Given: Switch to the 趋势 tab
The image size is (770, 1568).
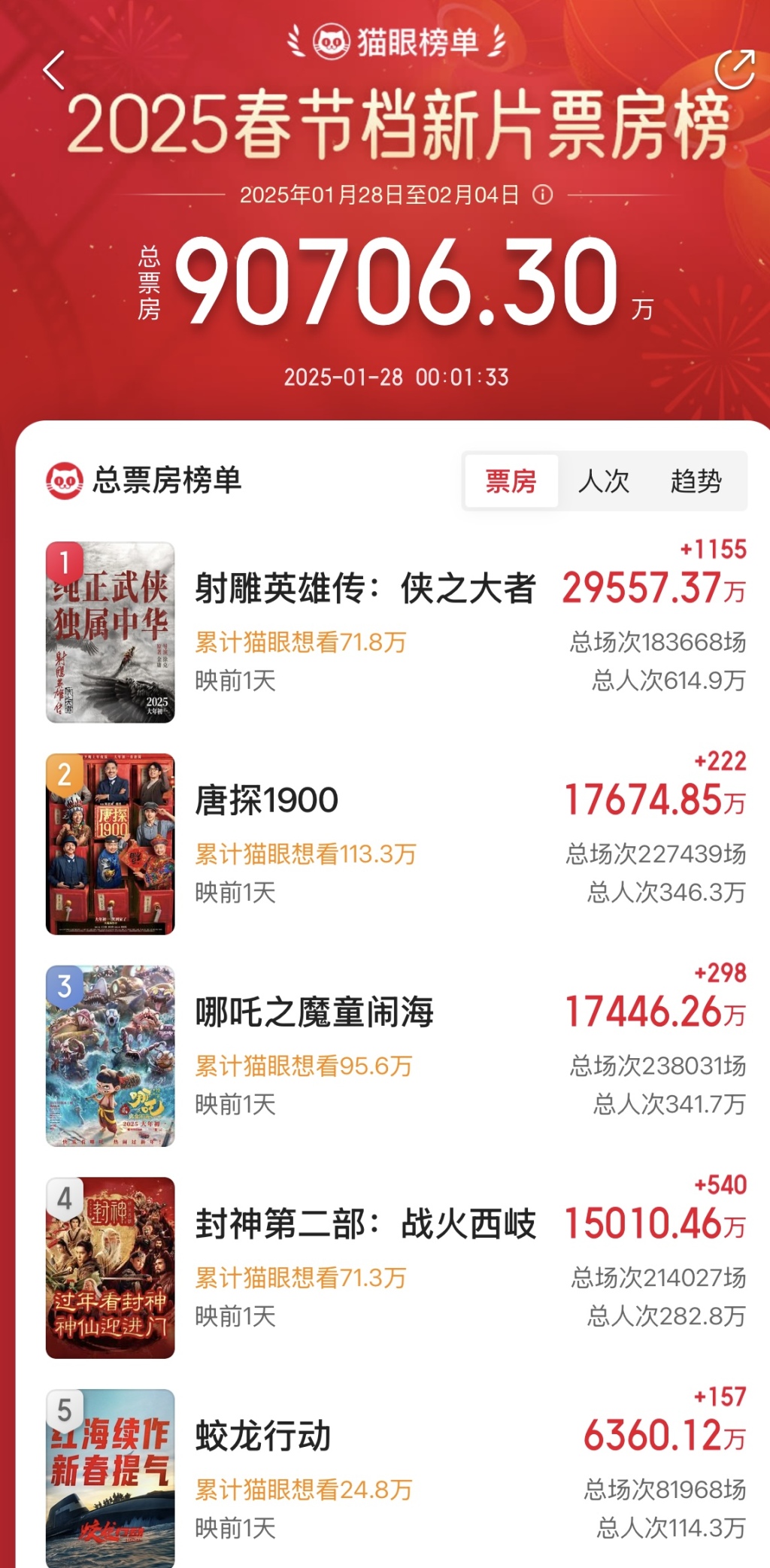Looking at the screenshot, I should click(x=696, y=481).
